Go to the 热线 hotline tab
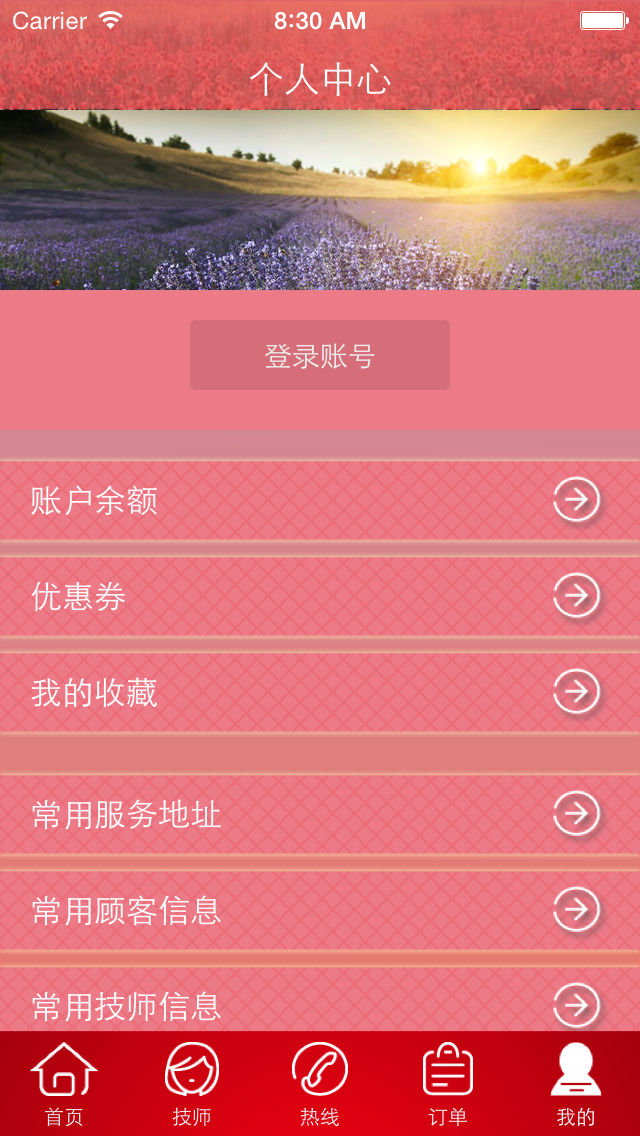Viewport: 640px width, 1136px height. [x=320, y=1084]
